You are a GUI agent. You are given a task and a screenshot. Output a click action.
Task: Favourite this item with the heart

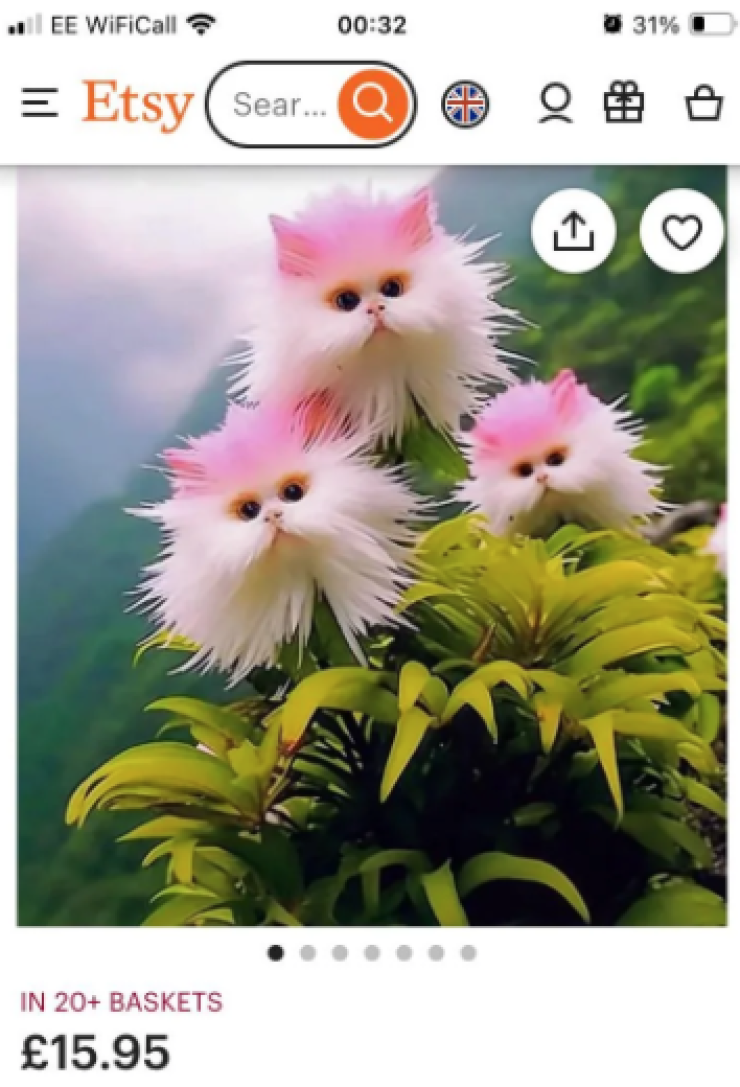(682, 232)
